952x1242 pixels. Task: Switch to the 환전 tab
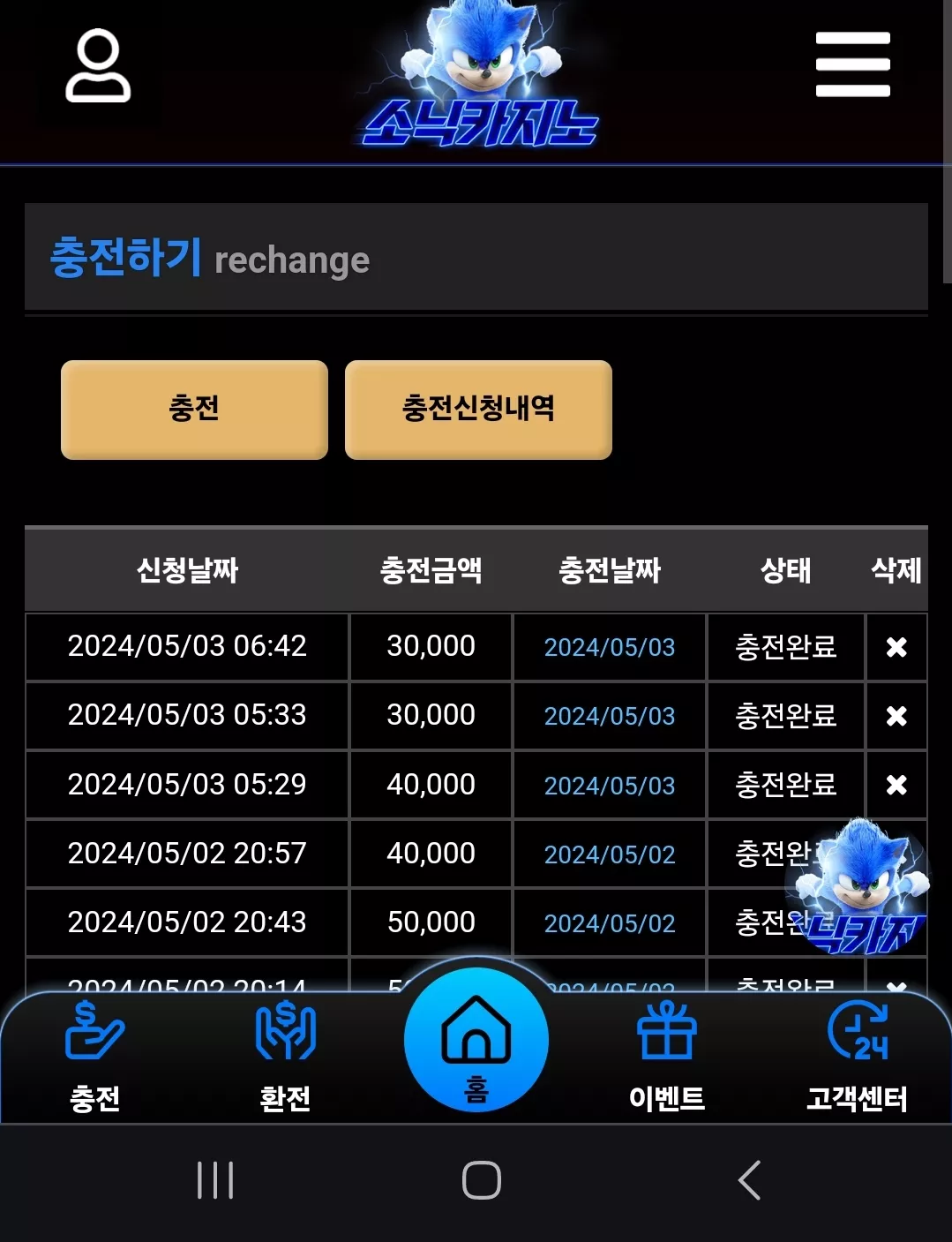[x=285, y=1057]
